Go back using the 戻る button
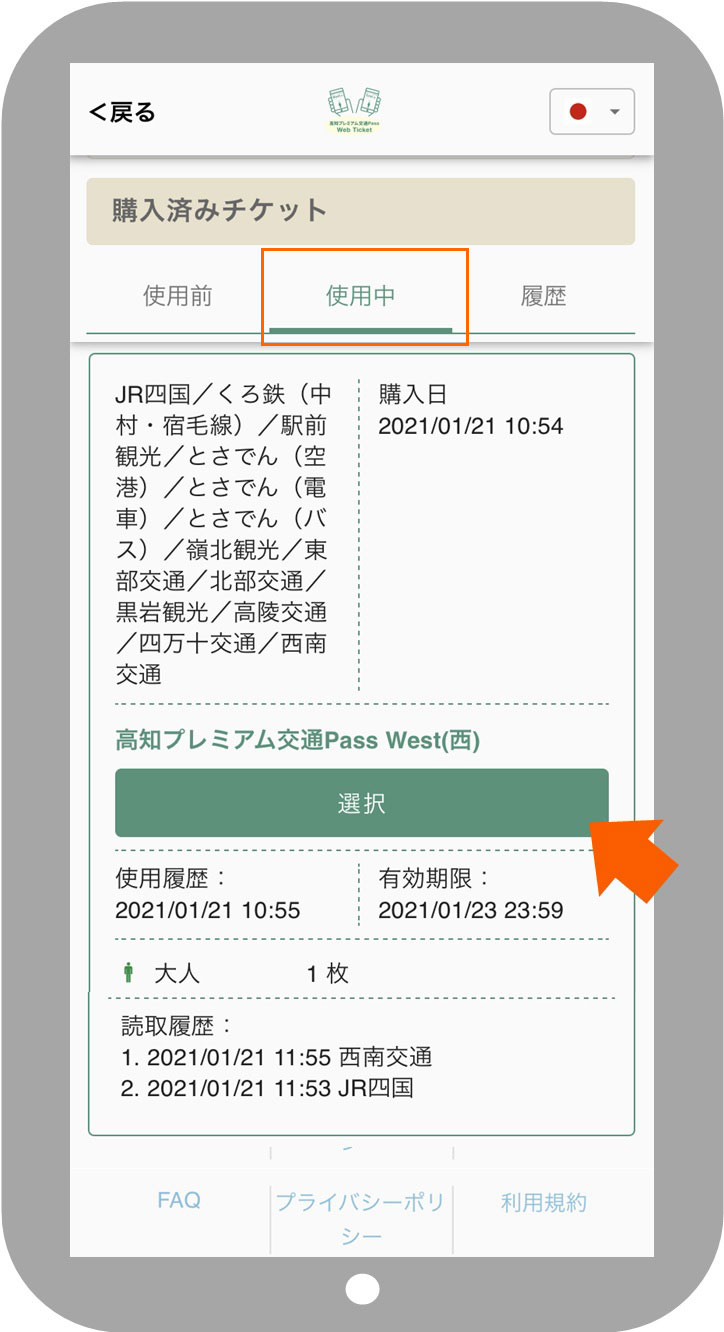 coord(122,112)
